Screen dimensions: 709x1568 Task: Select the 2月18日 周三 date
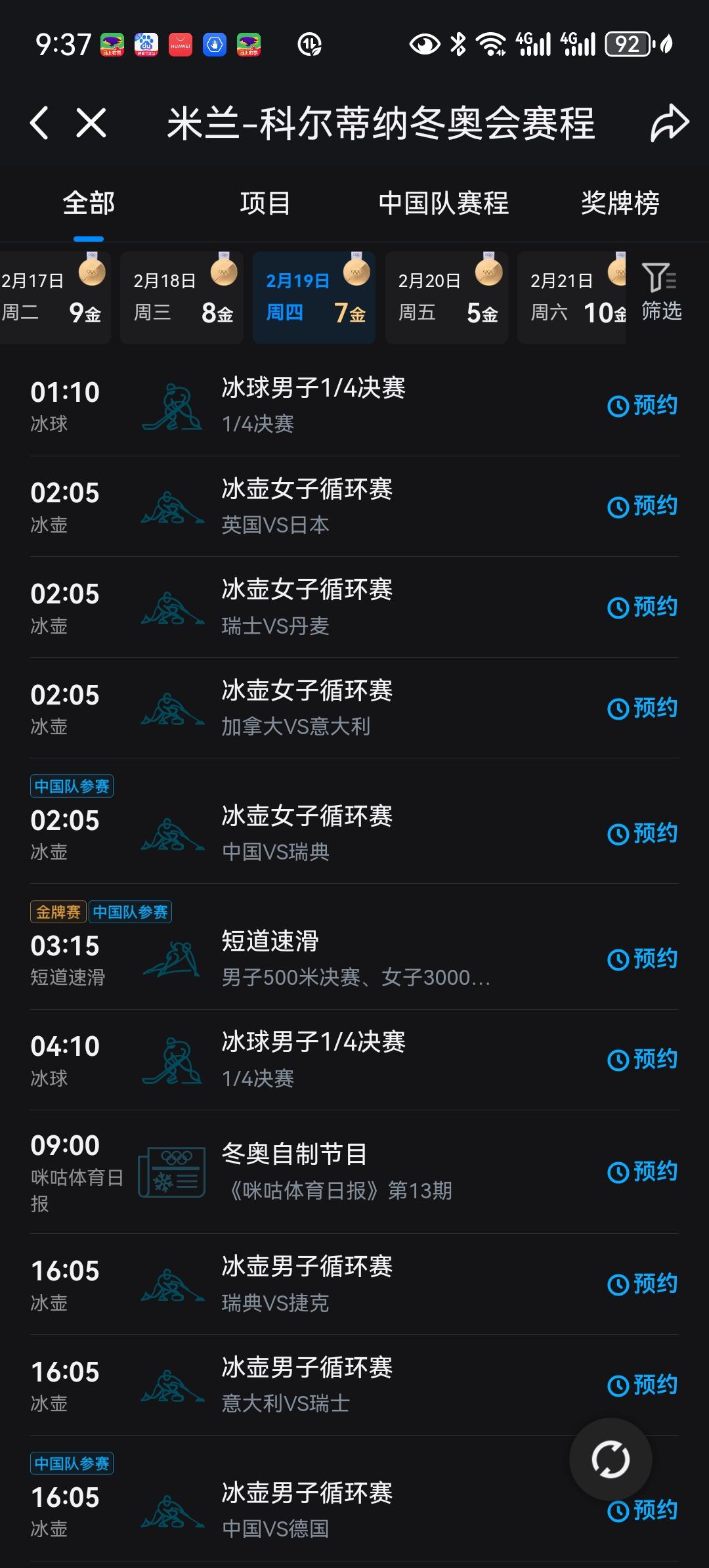(x=182, y=297)
